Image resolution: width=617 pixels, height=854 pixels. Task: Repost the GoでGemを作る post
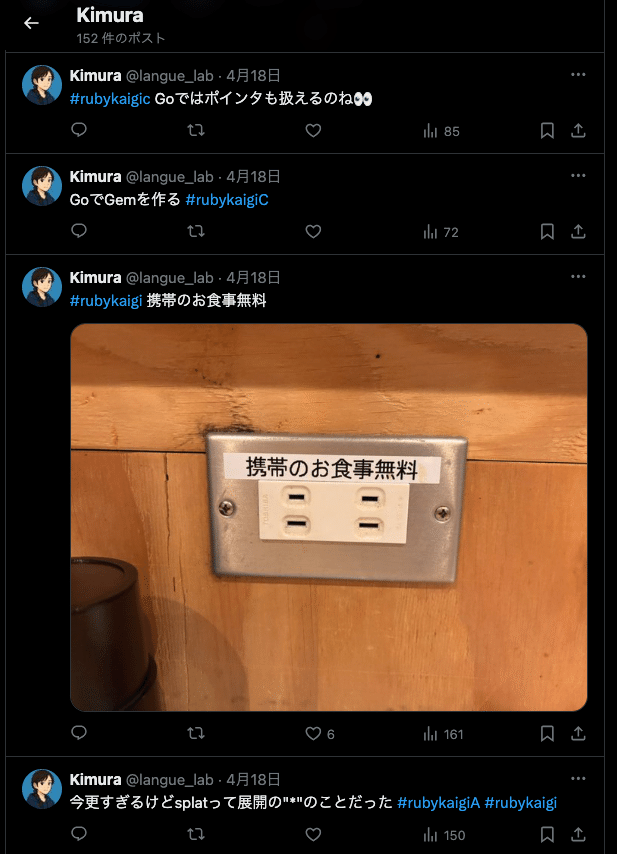[197, 231]
